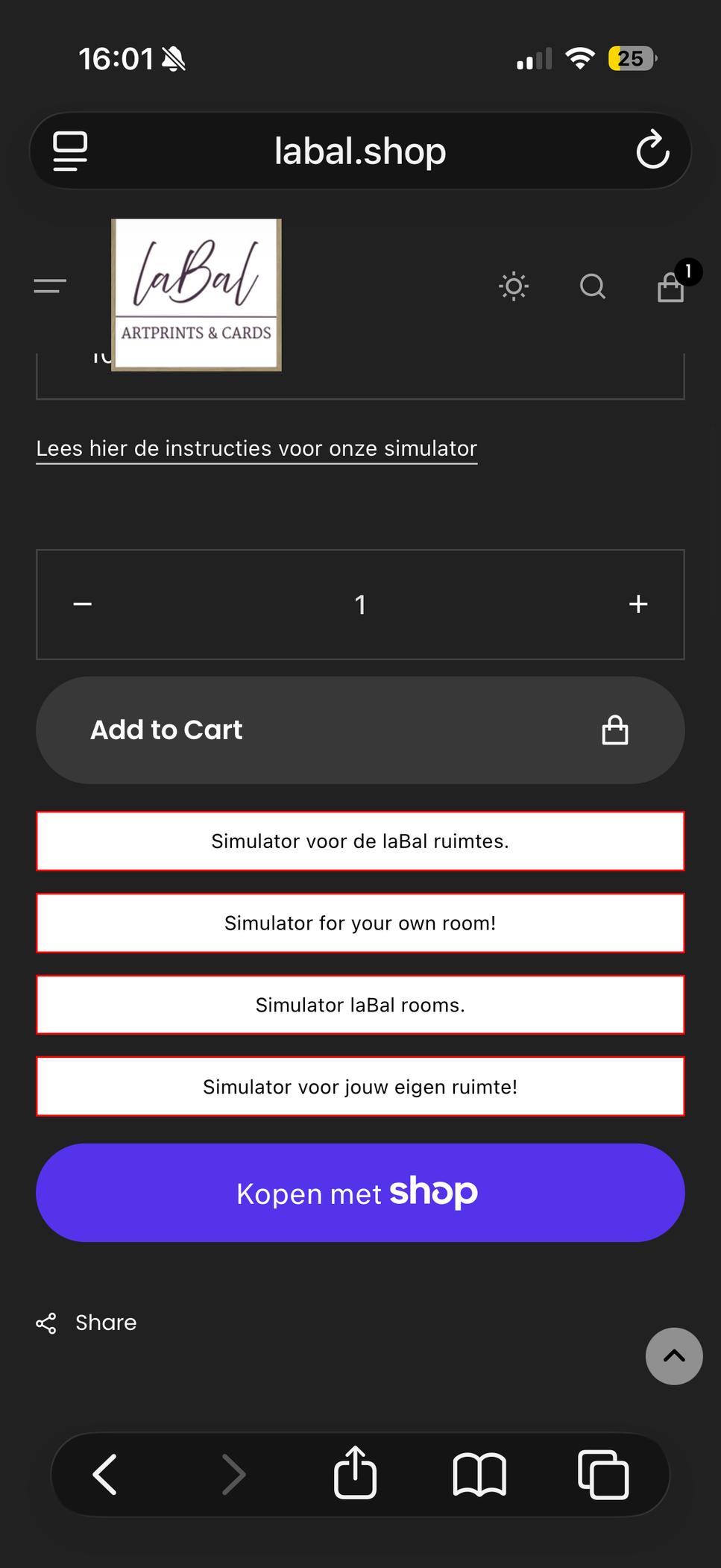This screenshot has height=1568, width=721.
Task: Buy with Kopen met Shop button
Action: click(x=360, y=1193)
